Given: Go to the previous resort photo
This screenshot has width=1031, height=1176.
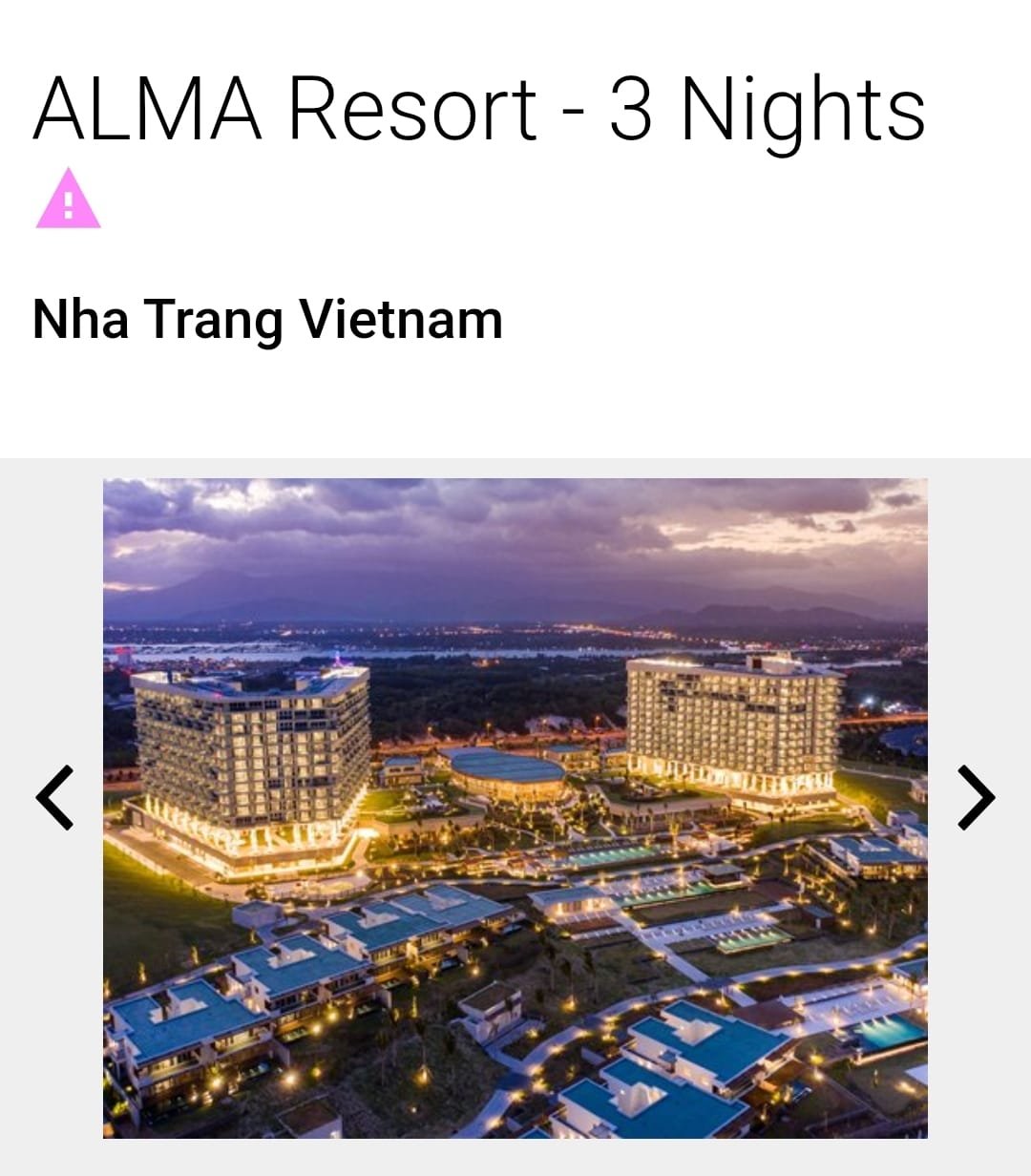Looking at the screenshot, I should pos(54,797).
